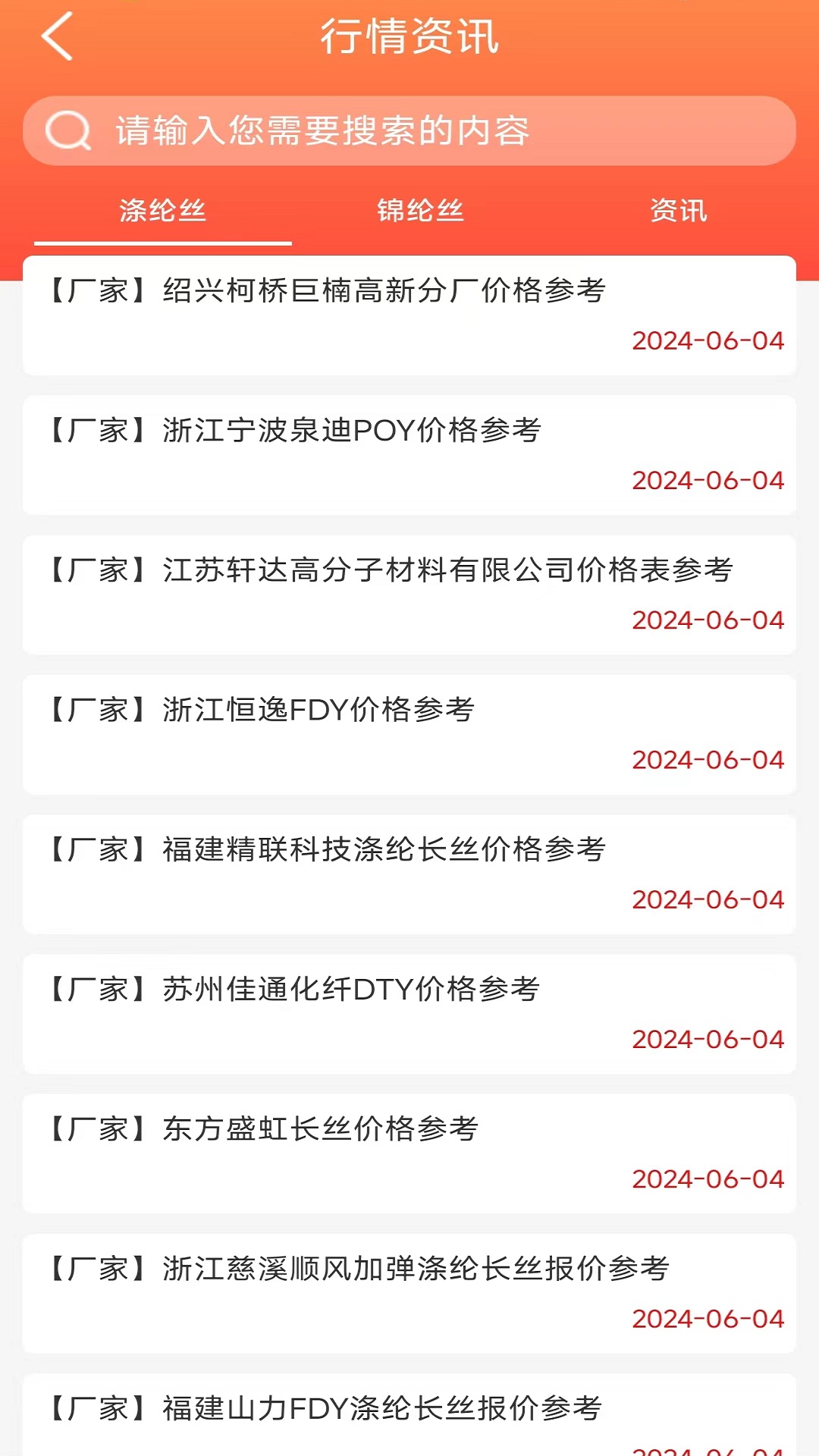Switch to the 资讯 tab
Screen dimensions: 819x1456
pos(678,211)
